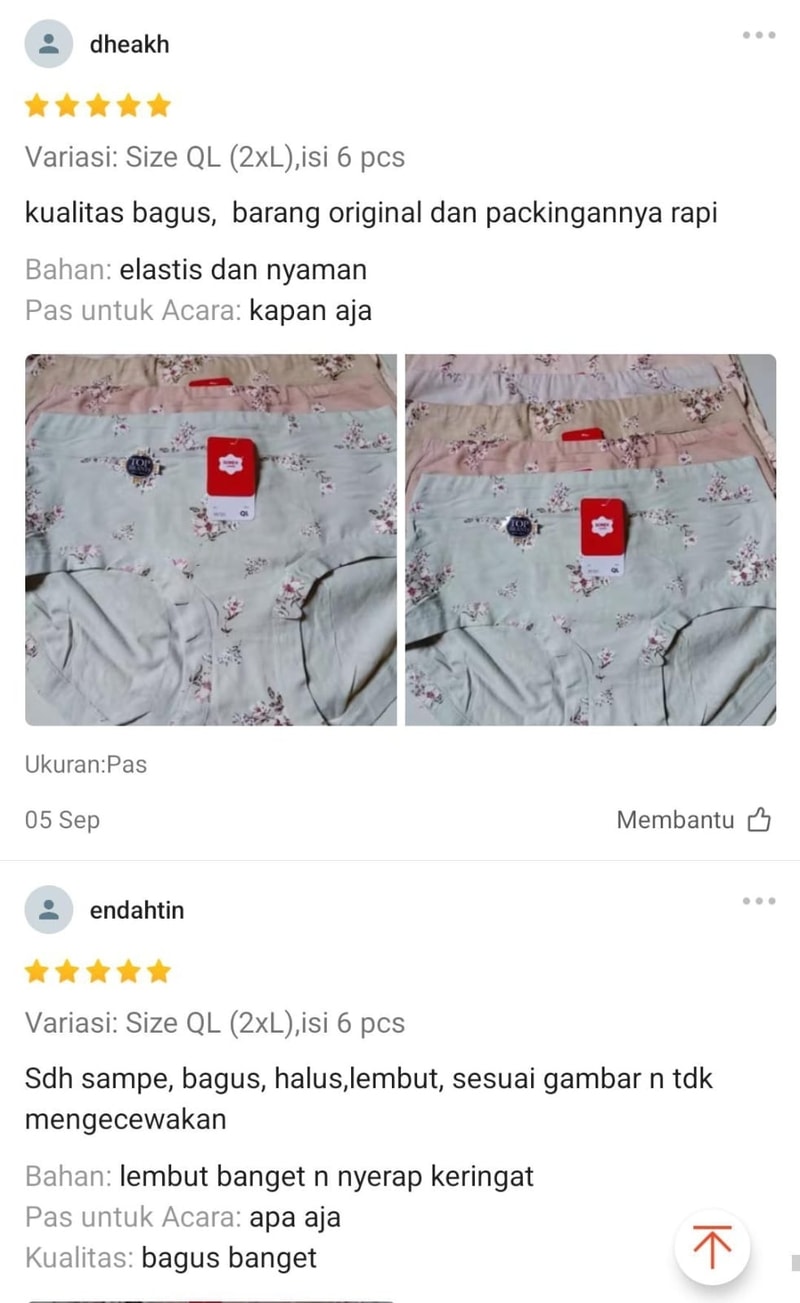This screenshot has width=800, height=1303.
Task: Open overflow menu on dheakh's review
Action: tap(758, 36)
